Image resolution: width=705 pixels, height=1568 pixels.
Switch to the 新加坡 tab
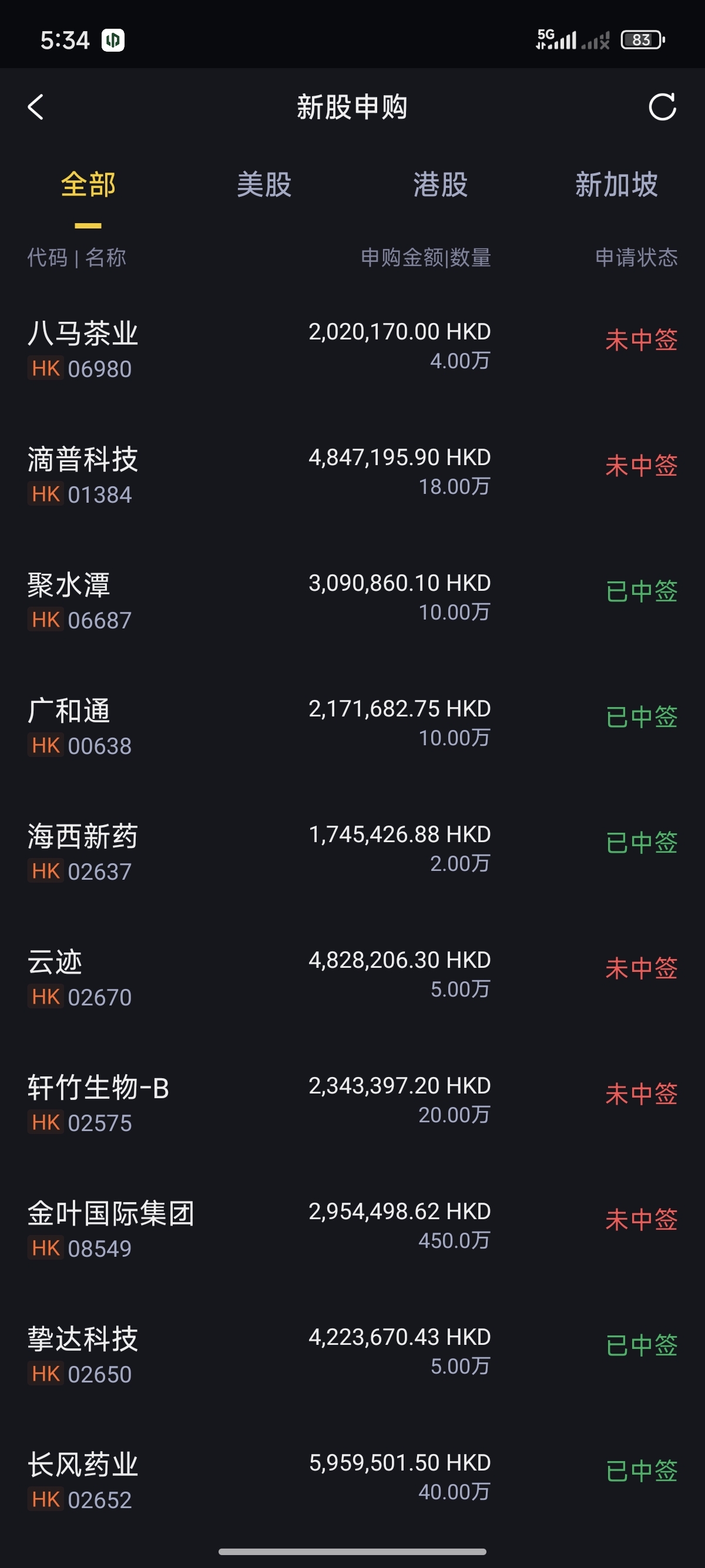point(616,184)
